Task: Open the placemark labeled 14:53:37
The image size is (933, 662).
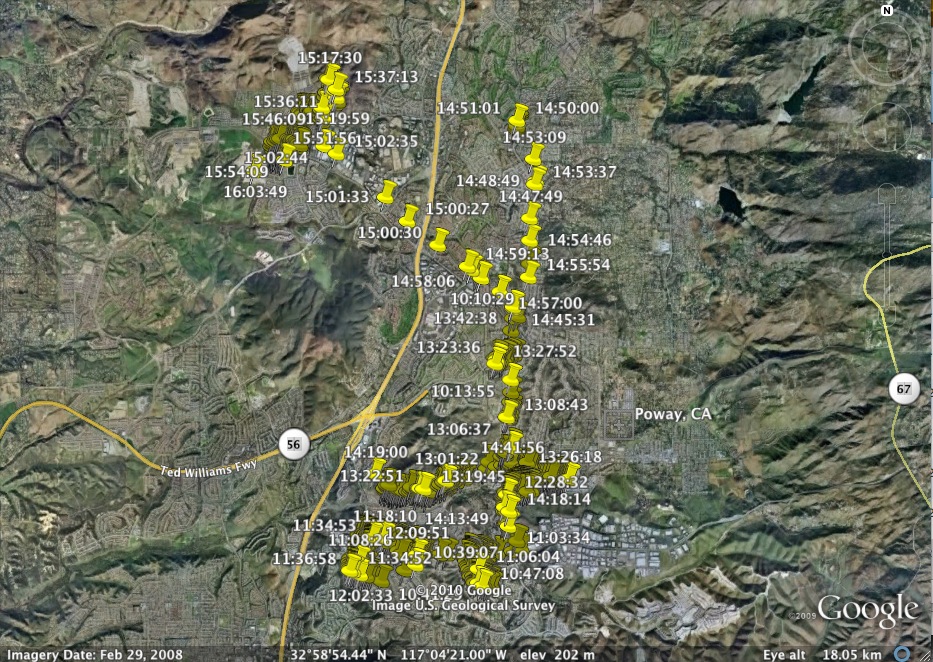Action: (537, 178)
